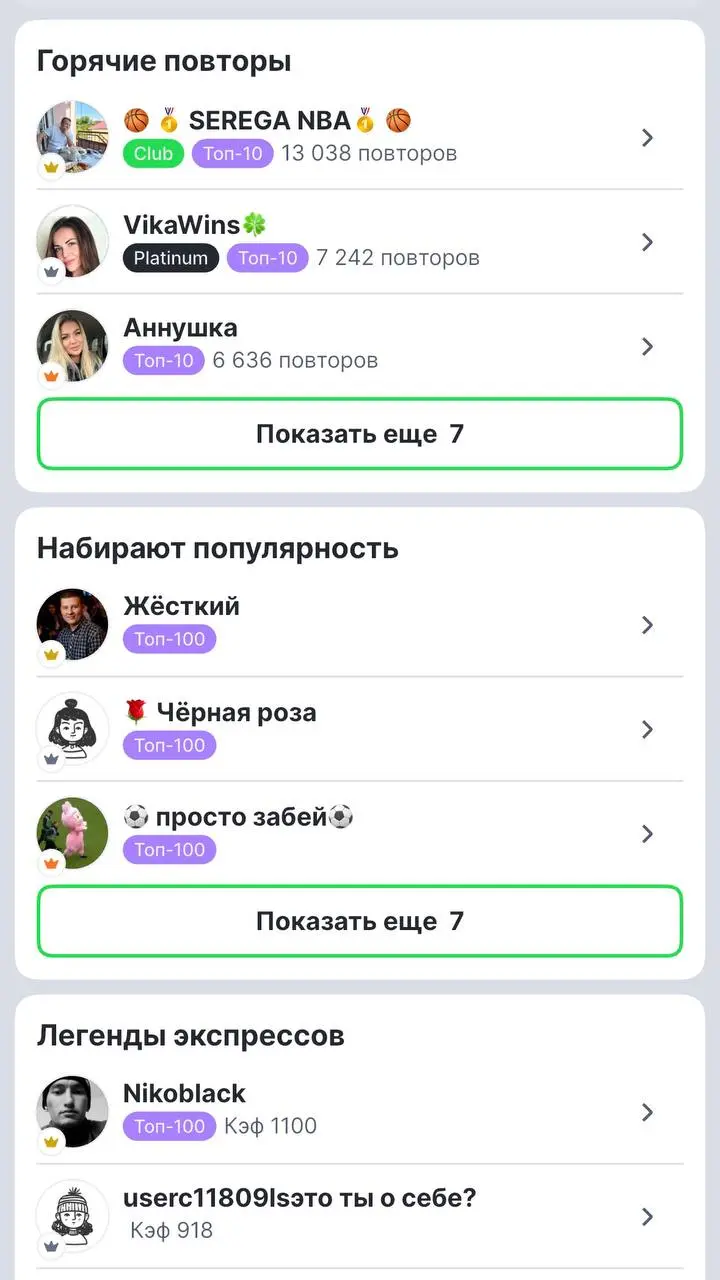The width and height of the screenshot is (720, 1280).
Task: Expand the Nikoblack entry chevron
Action: click(x=647, y=1112)
